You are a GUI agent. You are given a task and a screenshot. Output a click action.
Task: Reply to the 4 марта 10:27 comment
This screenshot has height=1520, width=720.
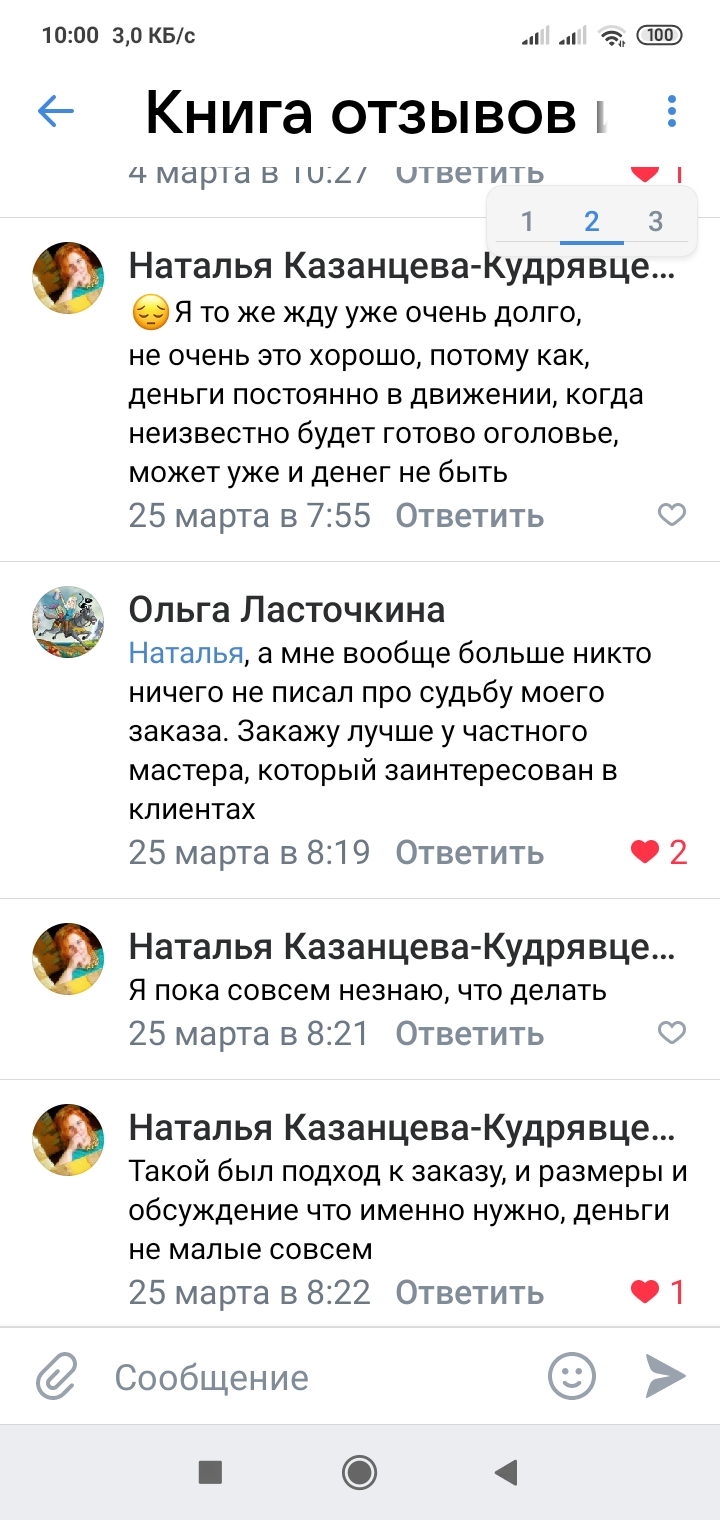pyautogui.click(x=469, y=173)
